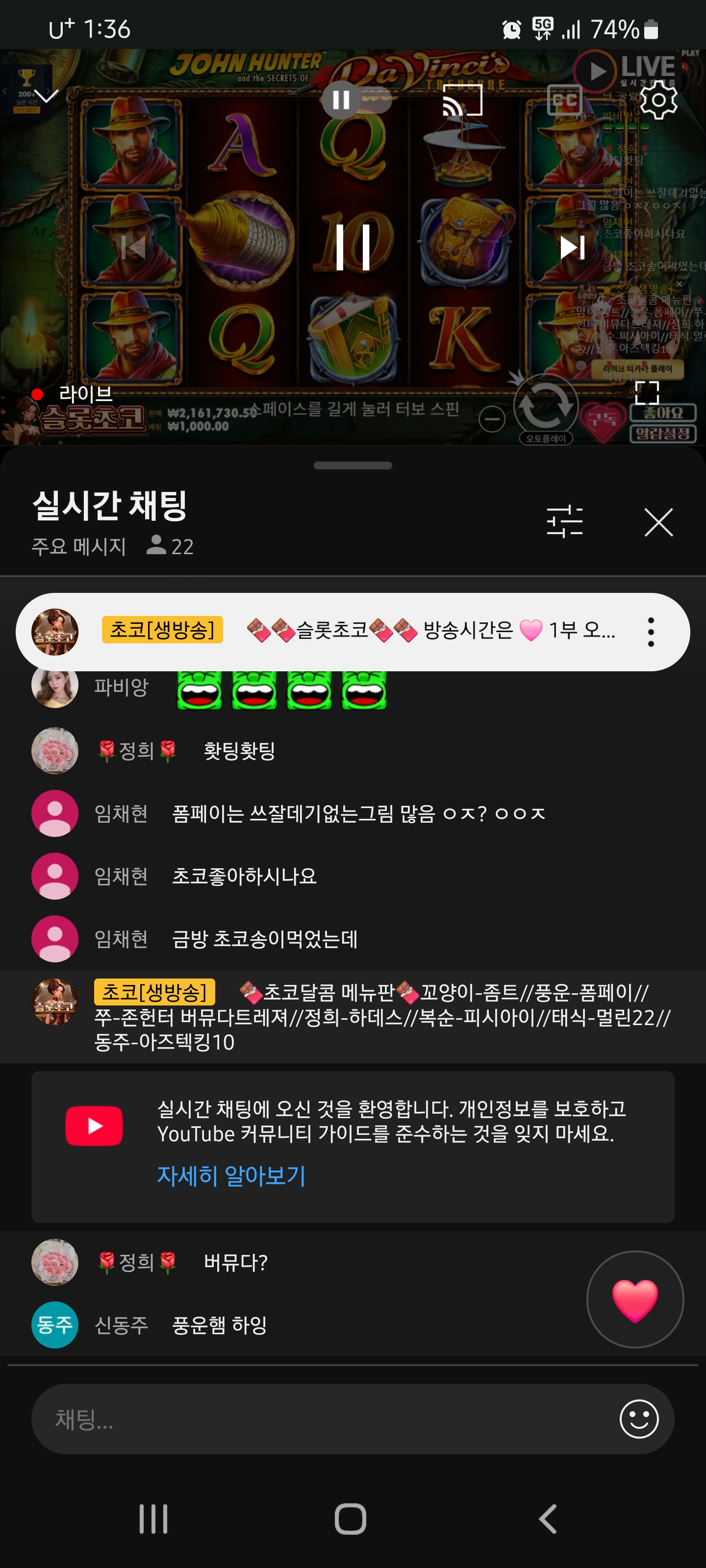Image resolution: width=706 pixels, height=1568 pixels.
Task: Close the live chat panel
Action: tap(658, 522)
